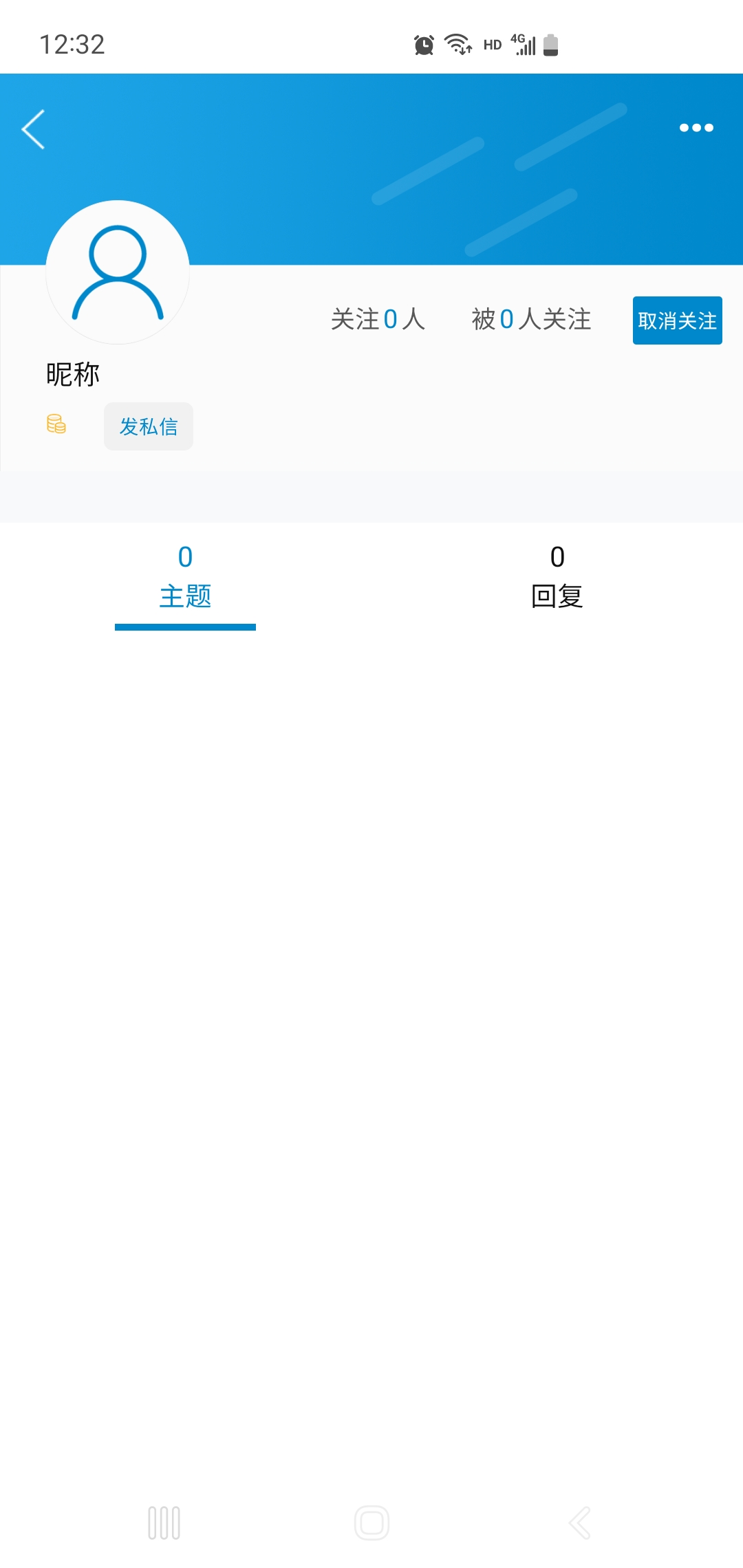
Task: Open the 被 0 人关注 followers list
Action: tap(531, 320)
